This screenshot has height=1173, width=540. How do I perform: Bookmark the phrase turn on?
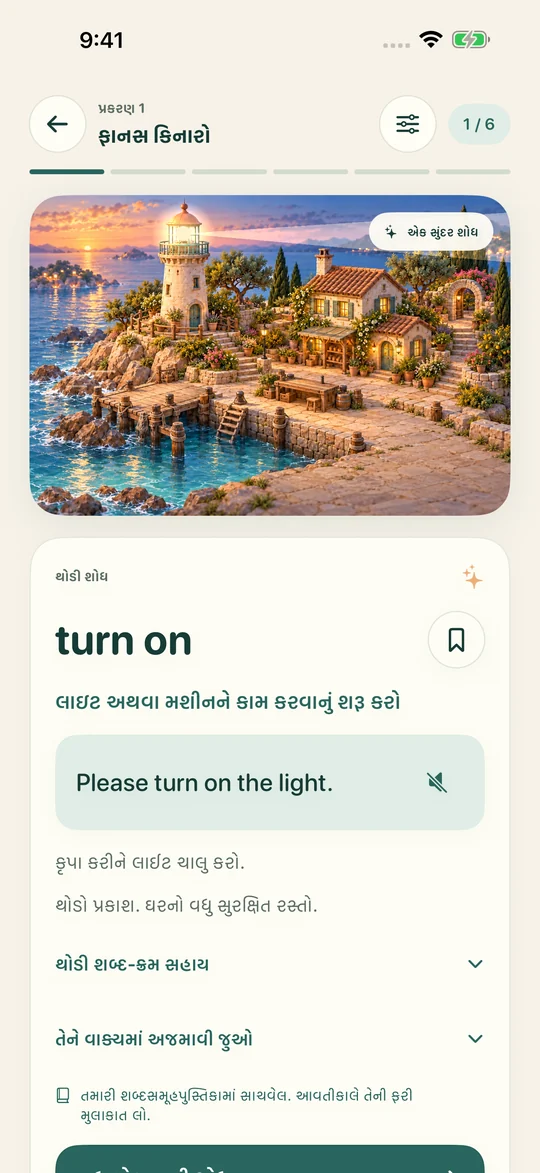point(456,640)
